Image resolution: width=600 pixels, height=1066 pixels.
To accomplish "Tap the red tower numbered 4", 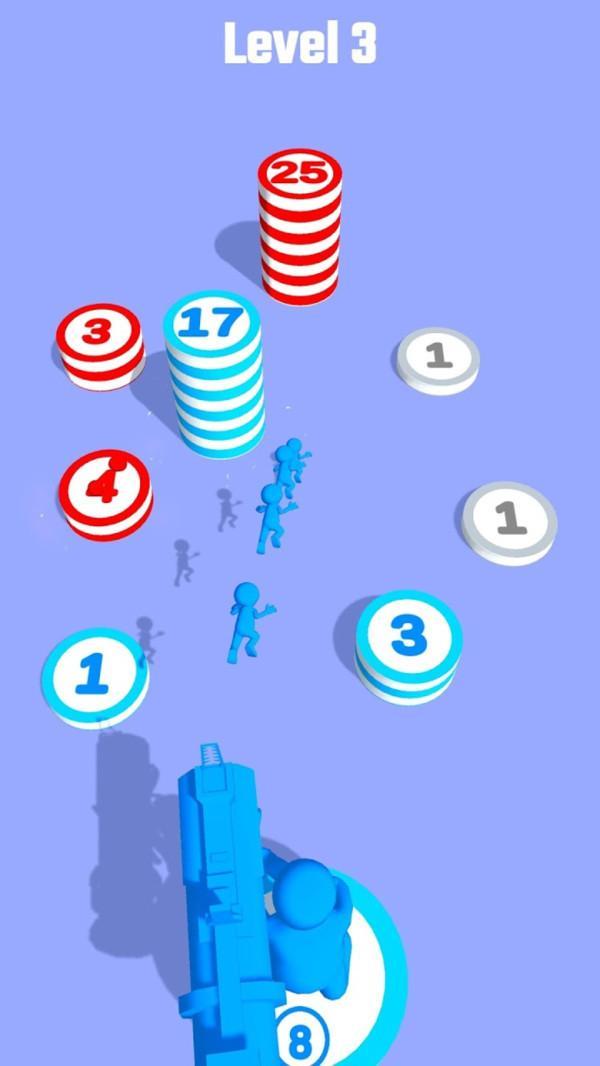I will [104, 494].
